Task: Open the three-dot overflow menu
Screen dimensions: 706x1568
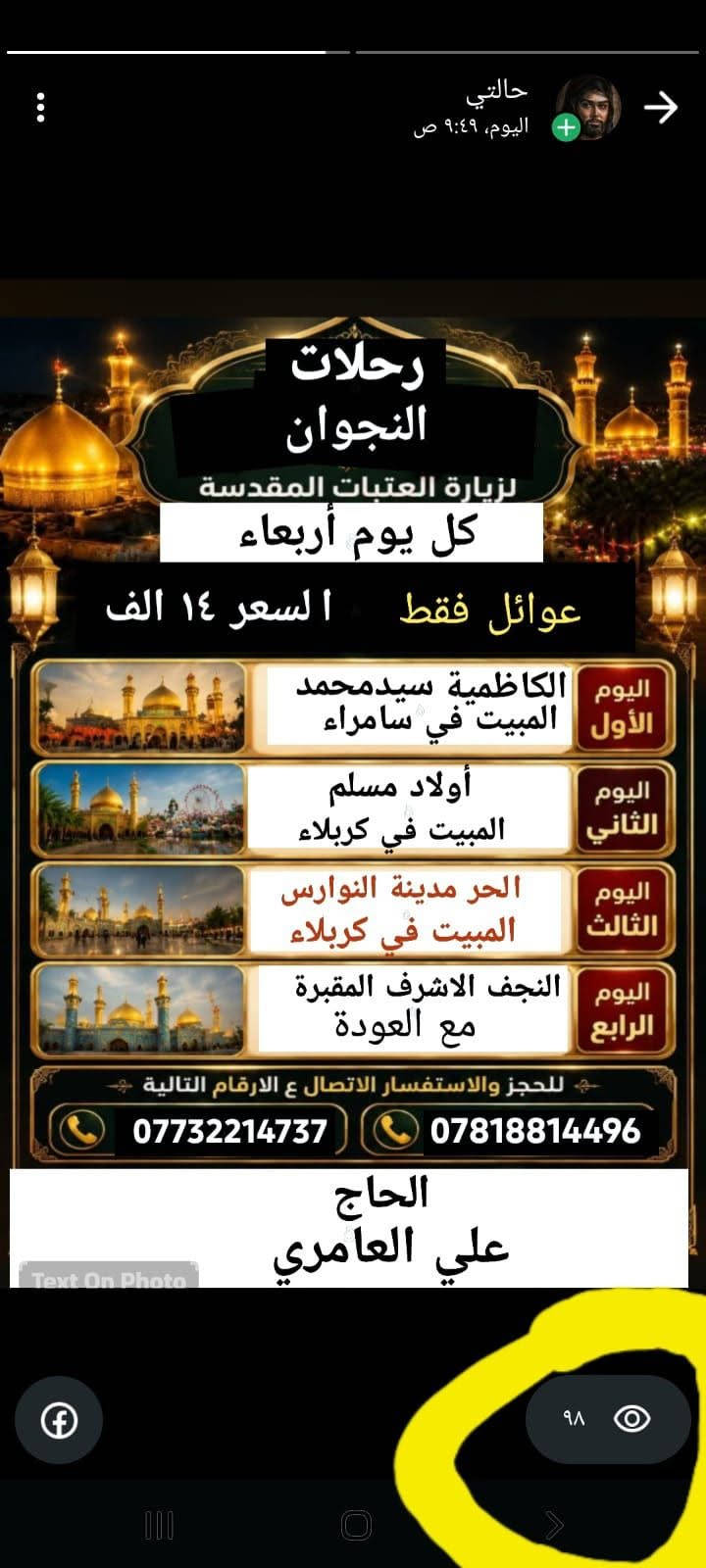Action: pyautogui.click(x=40, y=108)
